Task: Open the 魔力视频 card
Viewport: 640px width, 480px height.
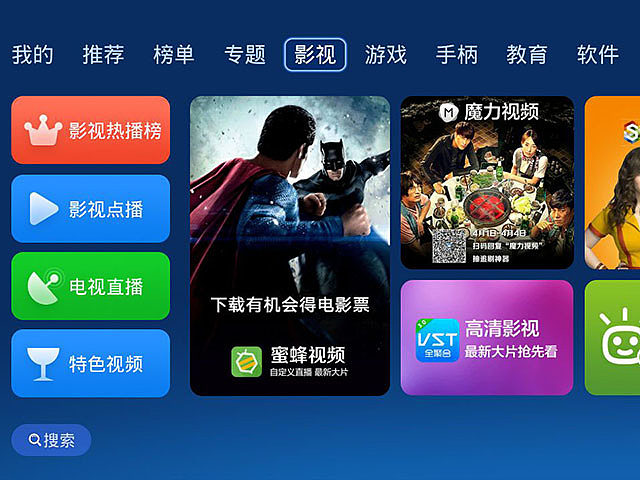Action: coord(487,183)
